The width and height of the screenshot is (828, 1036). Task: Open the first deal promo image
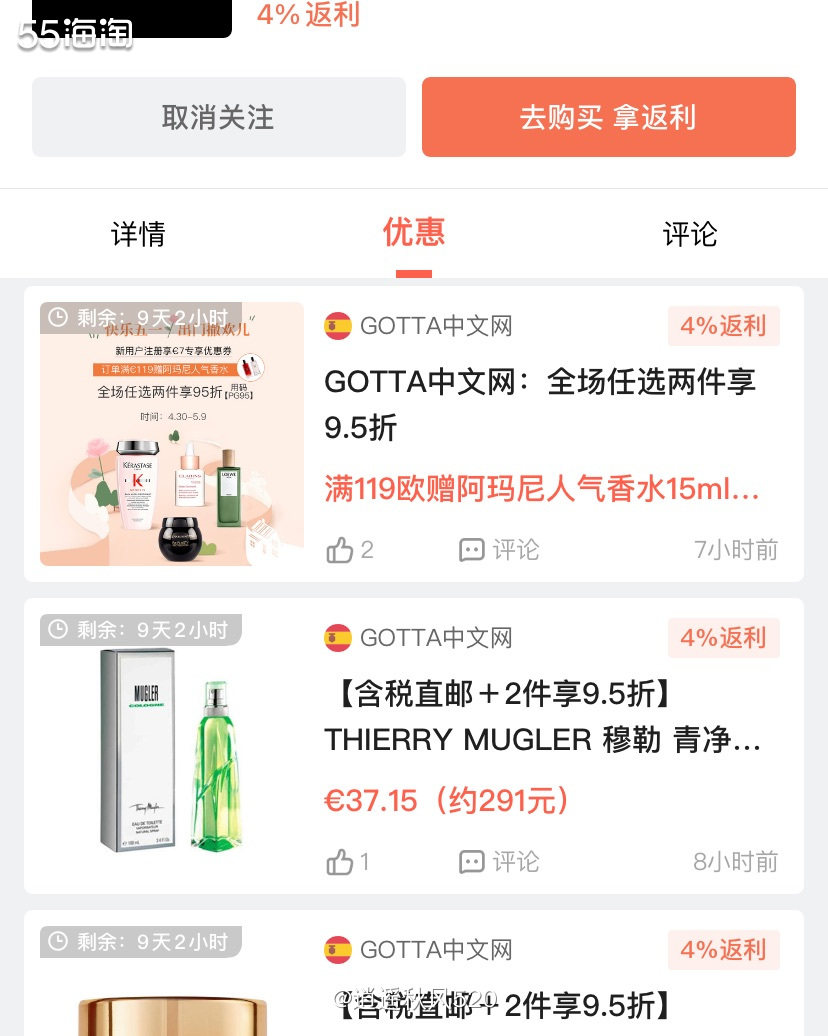[x=171, y=434]
